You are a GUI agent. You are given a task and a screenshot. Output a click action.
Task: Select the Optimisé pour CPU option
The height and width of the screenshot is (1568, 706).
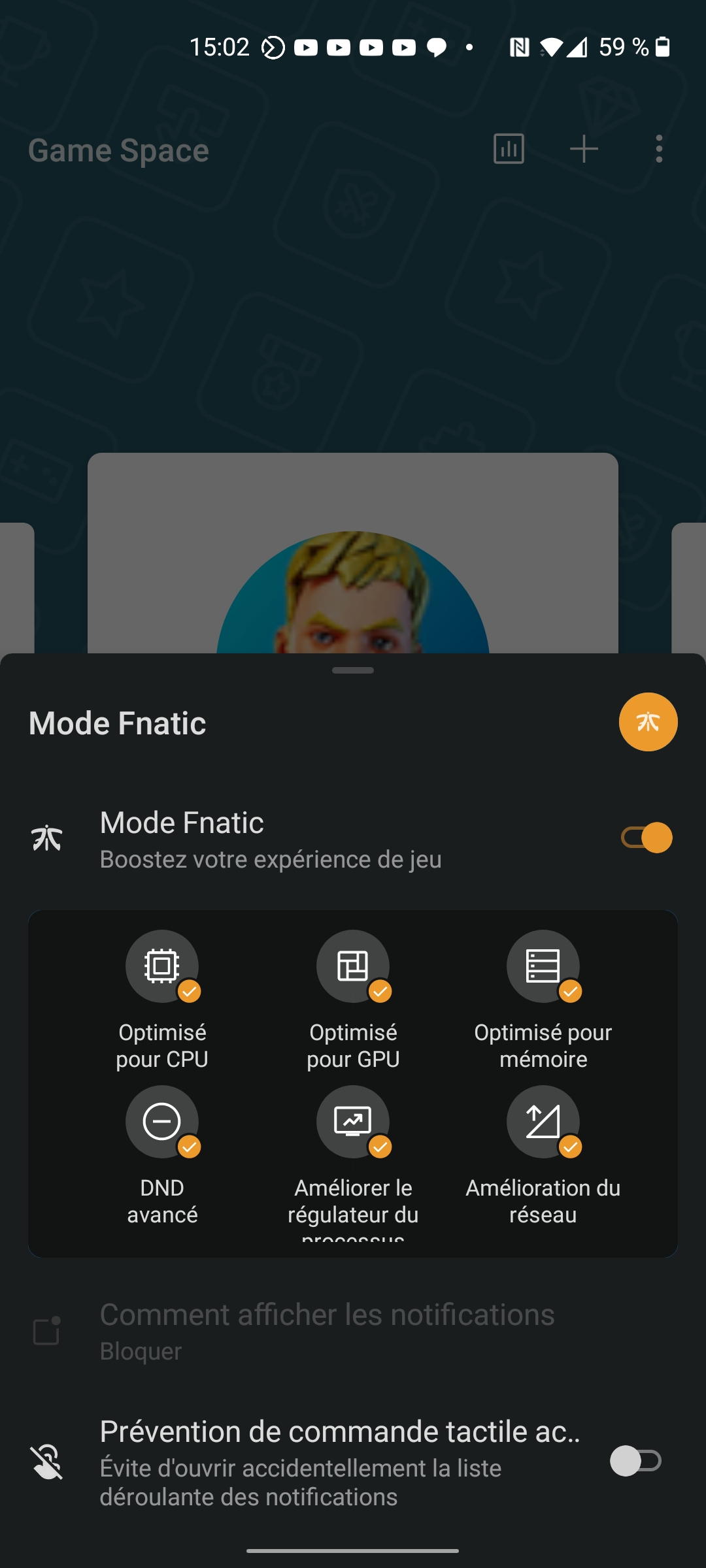click(162, 1000)
